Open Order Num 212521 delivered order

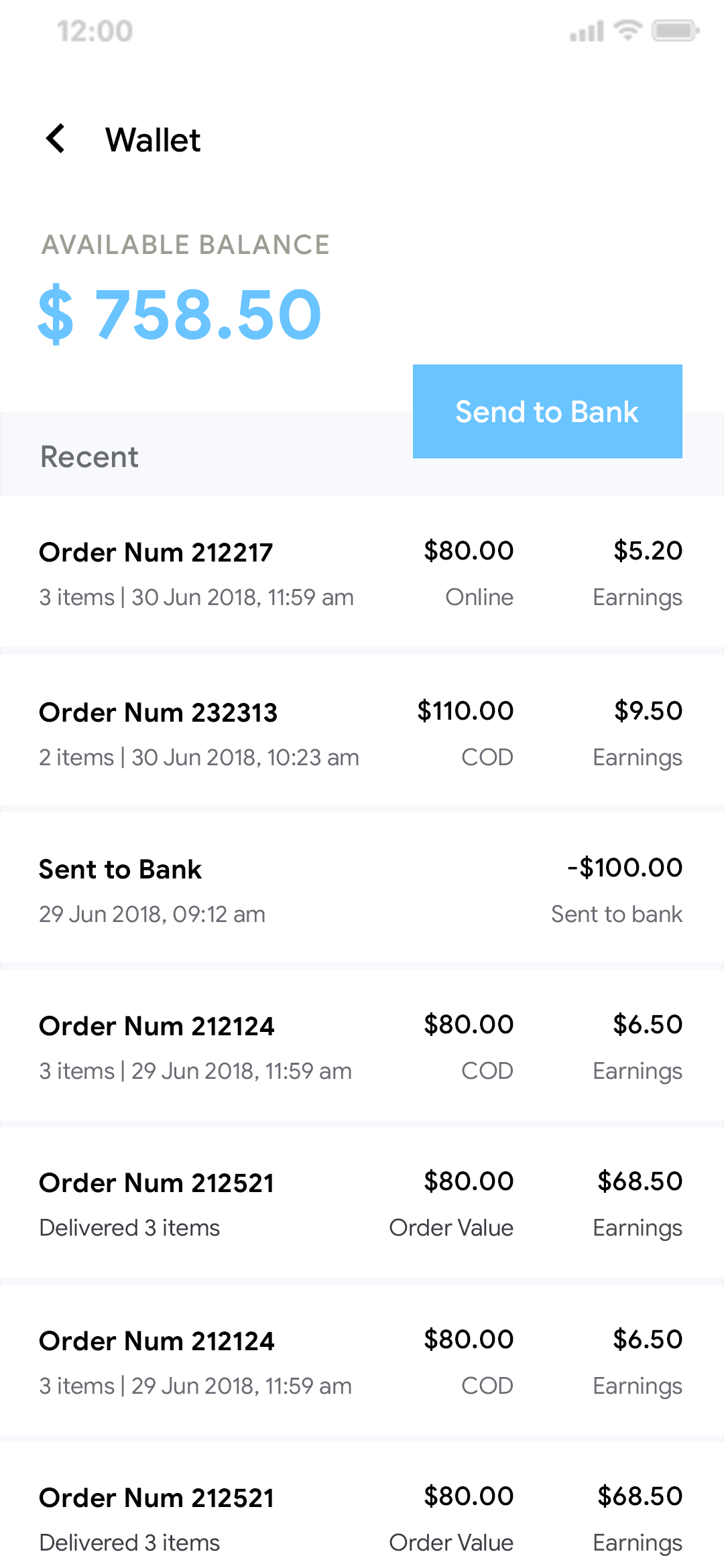pos(156,1182)
